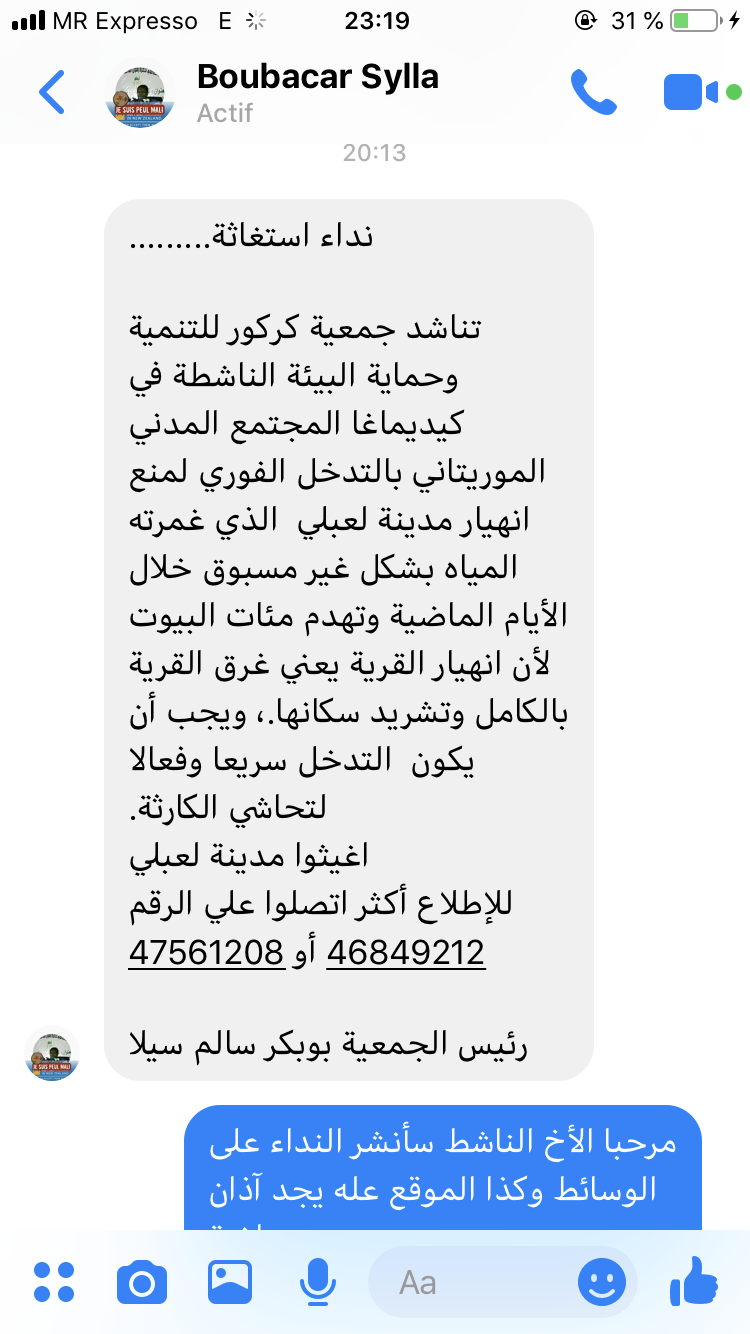Go back to the chat list
Screen dimensions: 750x1334
pyautogui.click(x=52, y=92)
